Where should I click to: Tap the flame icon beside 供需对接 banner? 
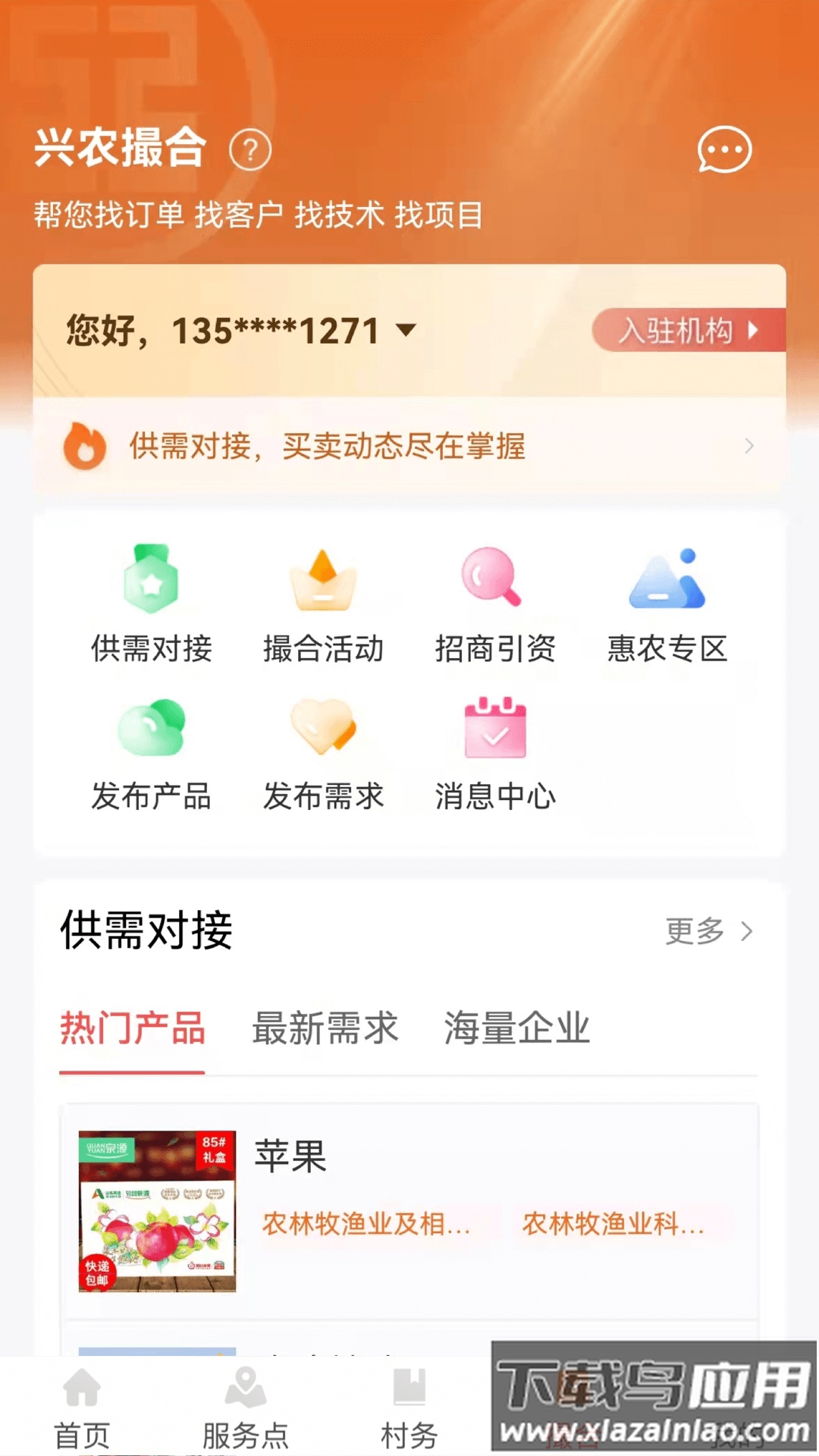pyautogui.click(x=86, y=447)
